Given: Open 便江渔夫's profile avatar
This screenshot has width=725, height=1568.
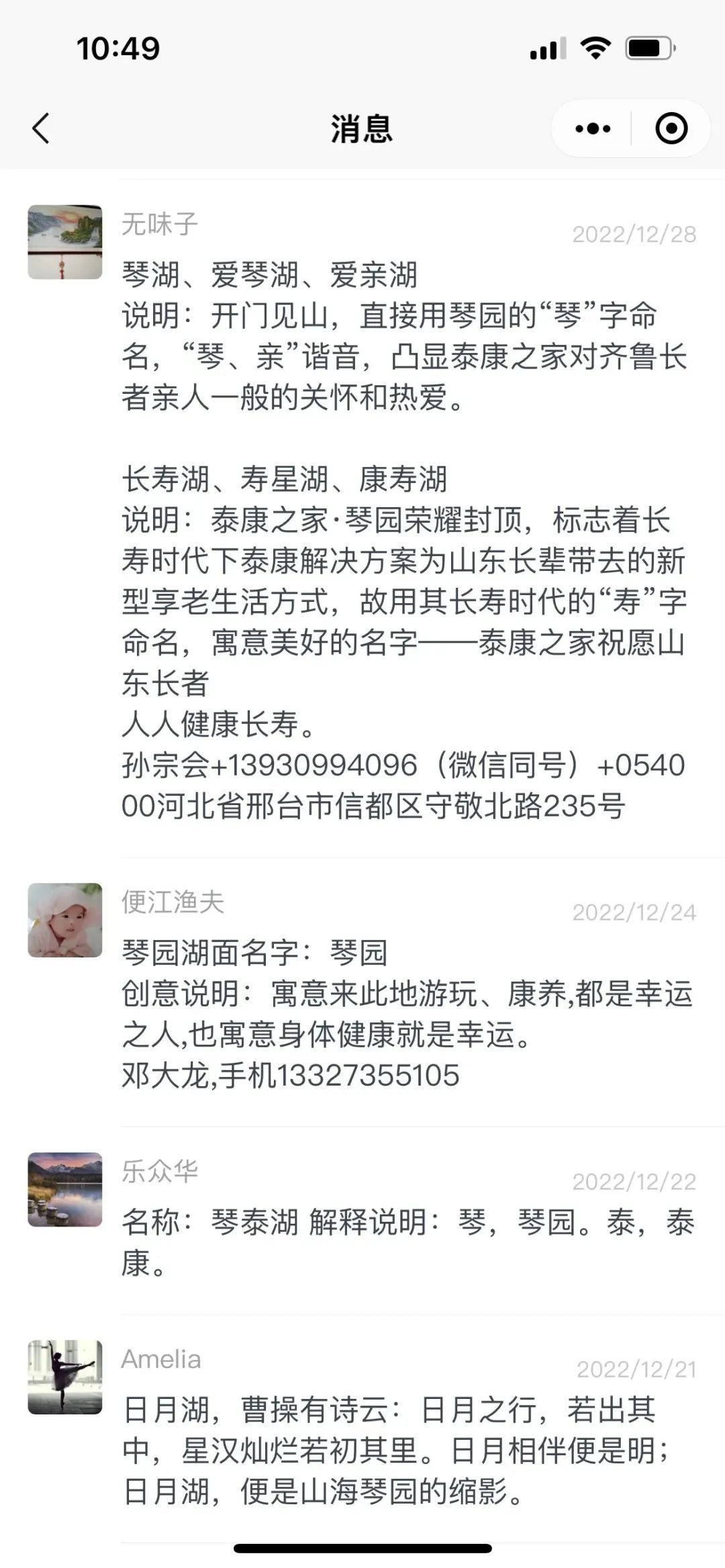Looking at the screenshot, I should click(65, 920).
